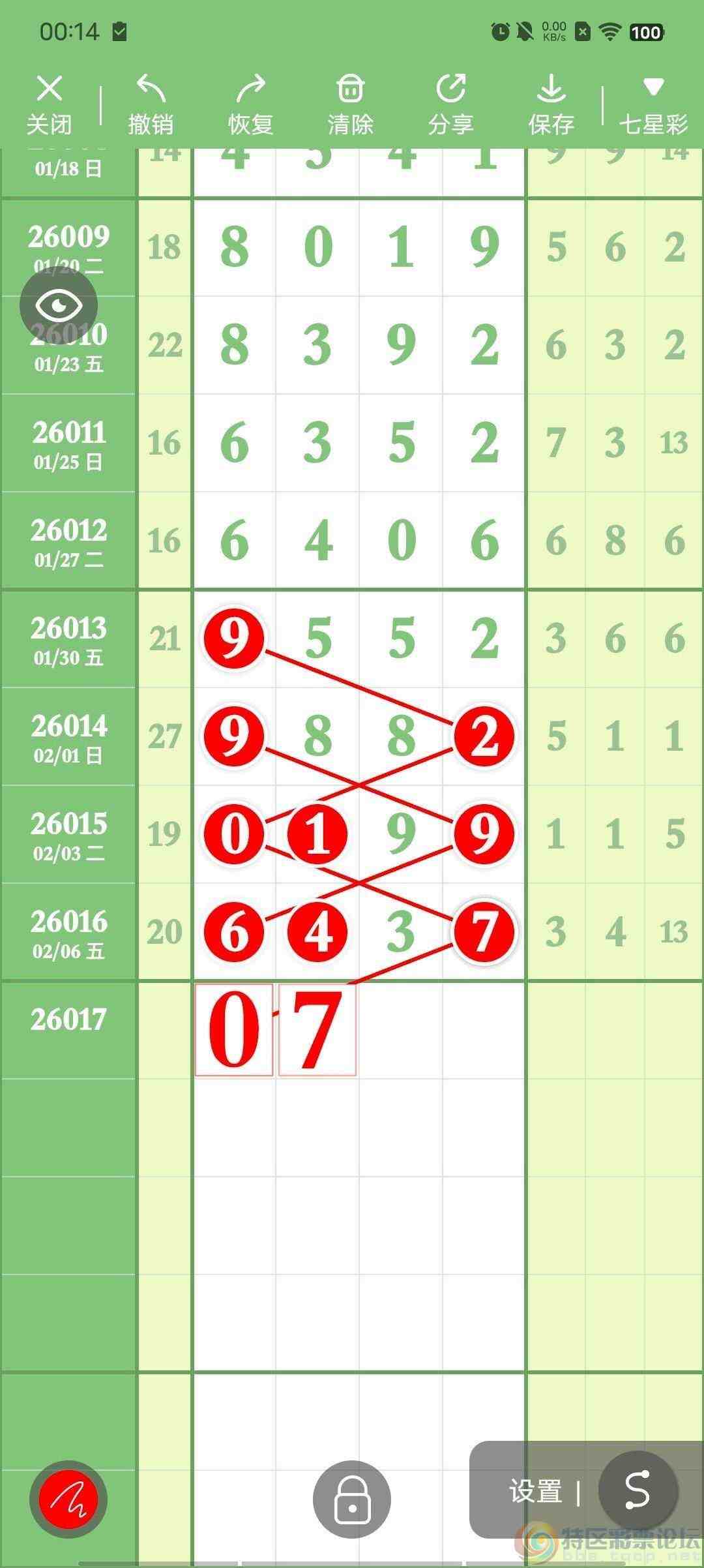Share the chart via 分享

[450, 104]
